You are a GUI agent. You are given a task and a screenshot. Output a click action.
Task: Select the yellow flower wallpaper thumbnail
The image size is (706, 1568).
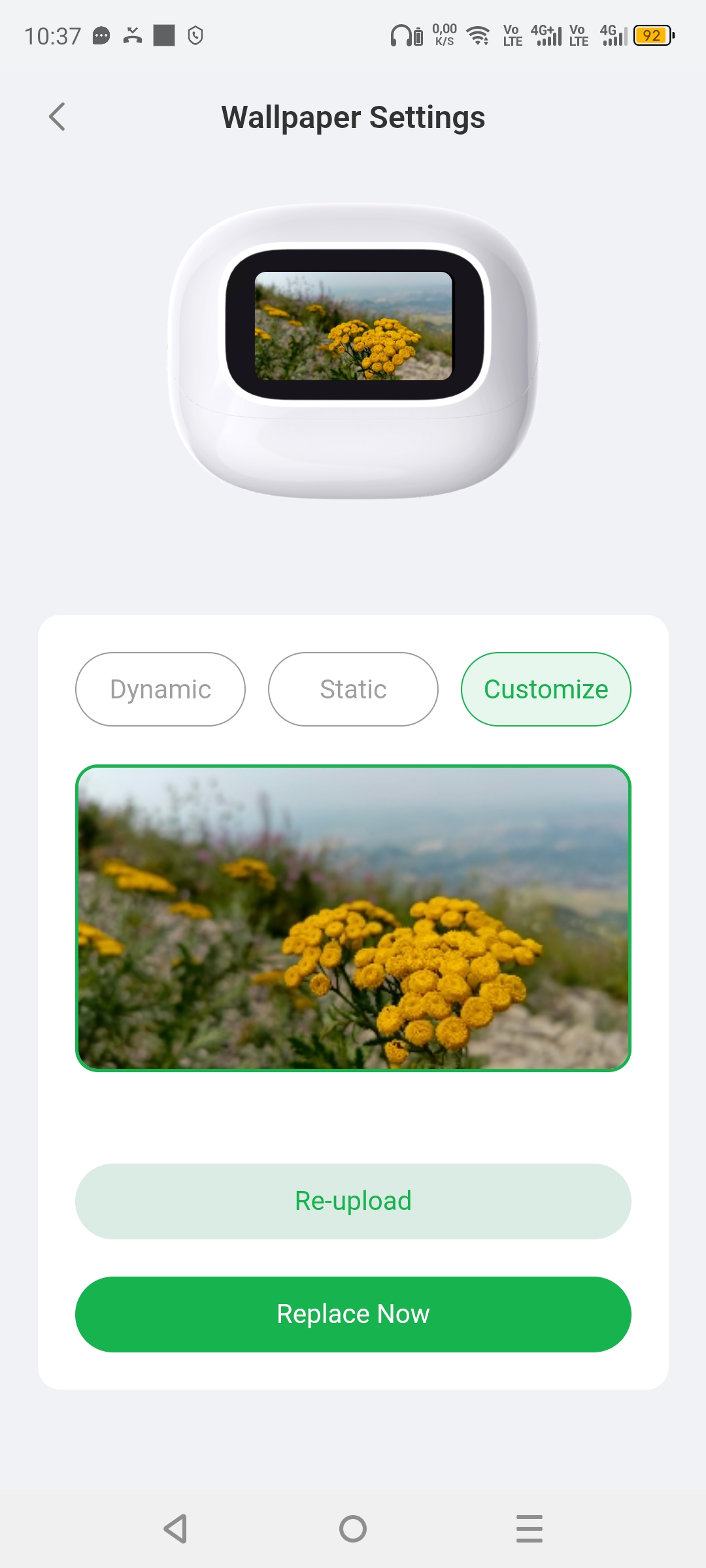[x=353, y=918]
